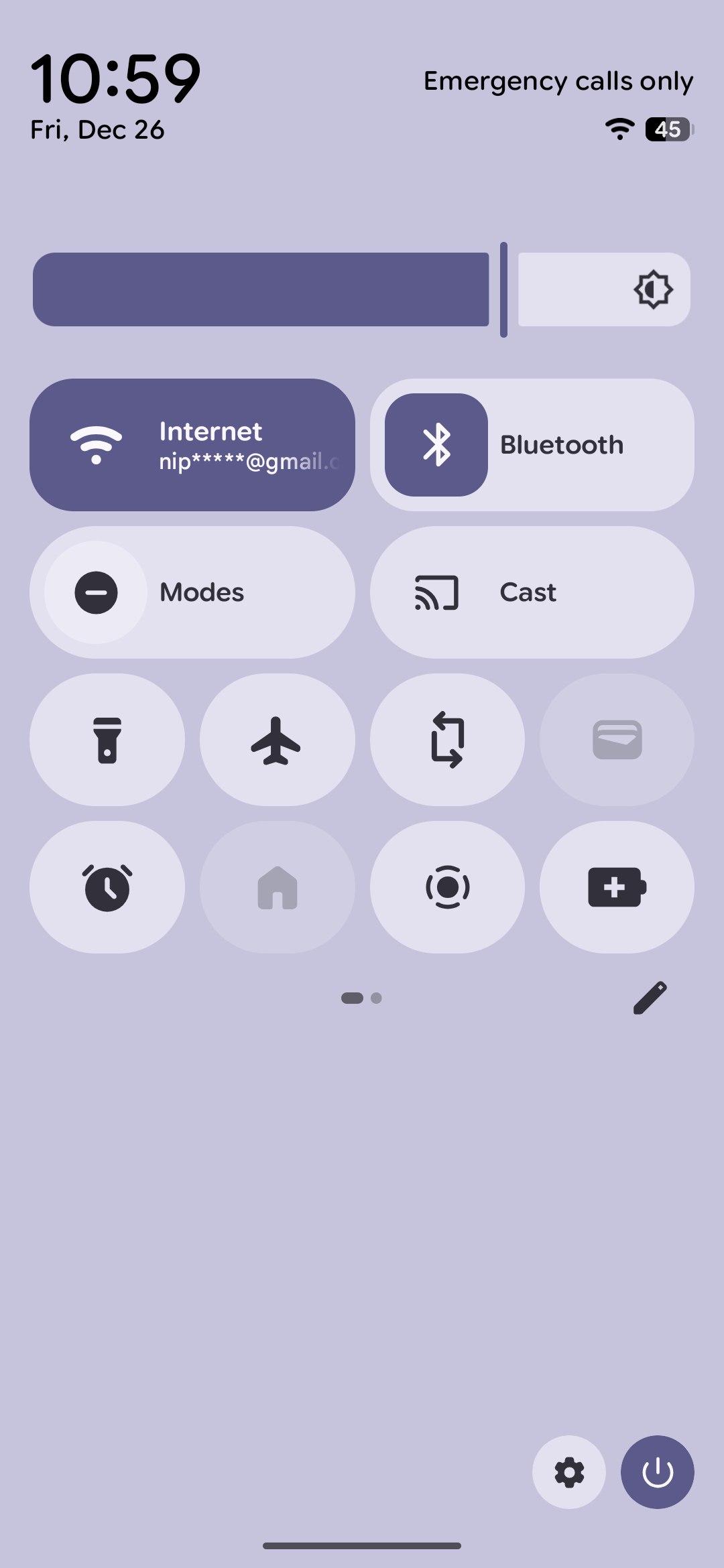Edit quick settings tiles with pencil

click(x=650, y=998)
